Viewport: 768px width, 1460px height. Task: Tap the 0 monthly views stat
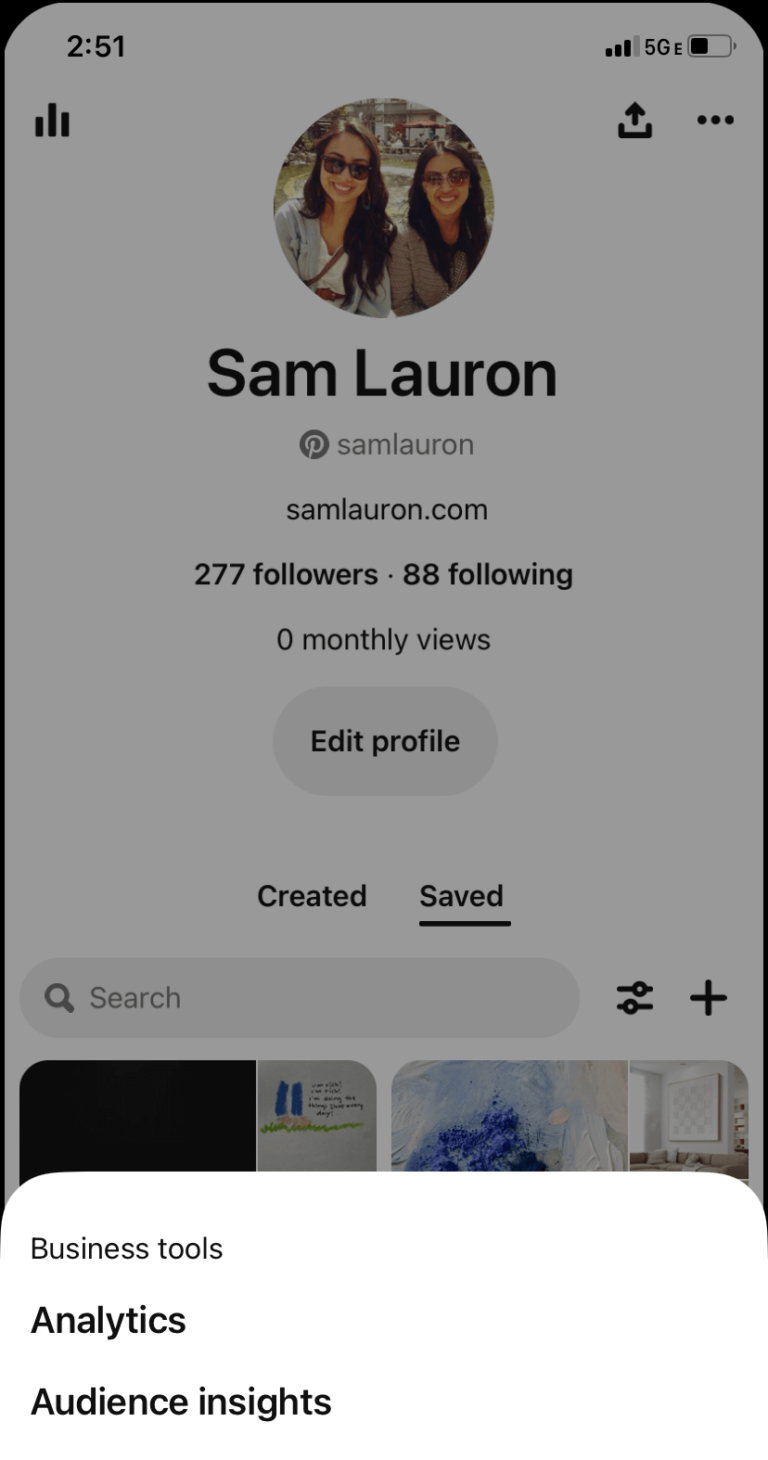point(384,639)
